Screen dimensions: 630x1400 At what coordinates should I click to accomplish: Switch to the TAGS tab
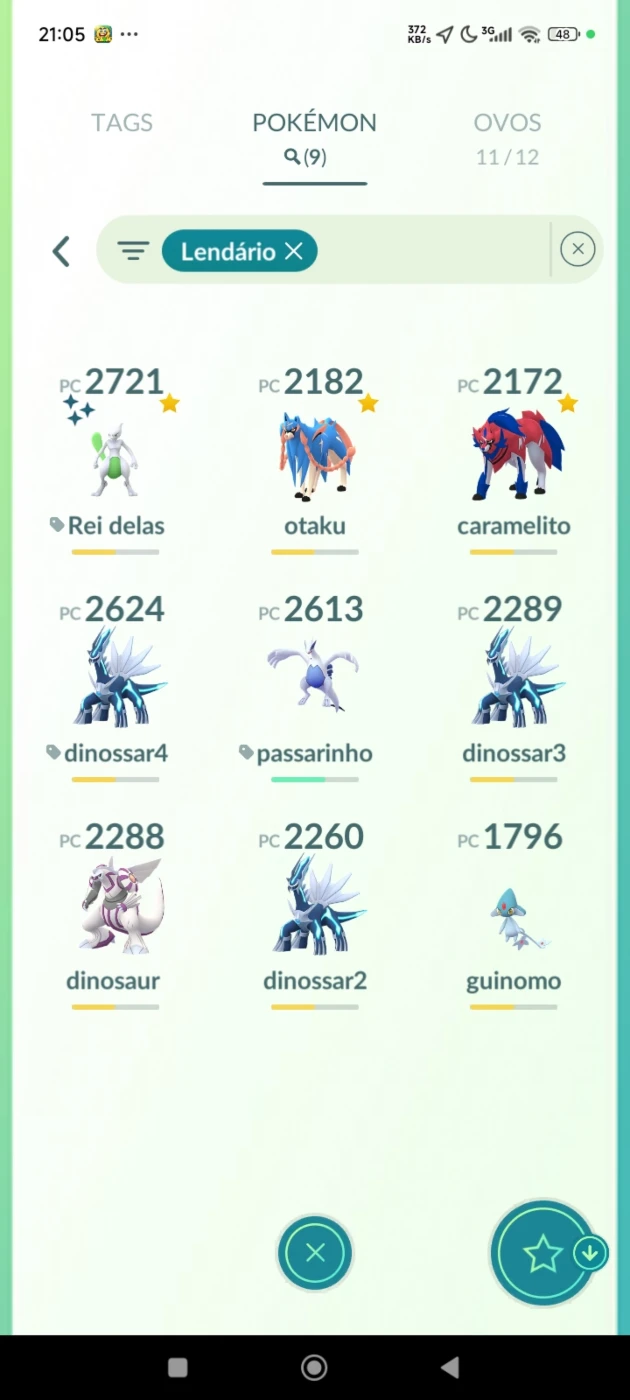(122, 123)
